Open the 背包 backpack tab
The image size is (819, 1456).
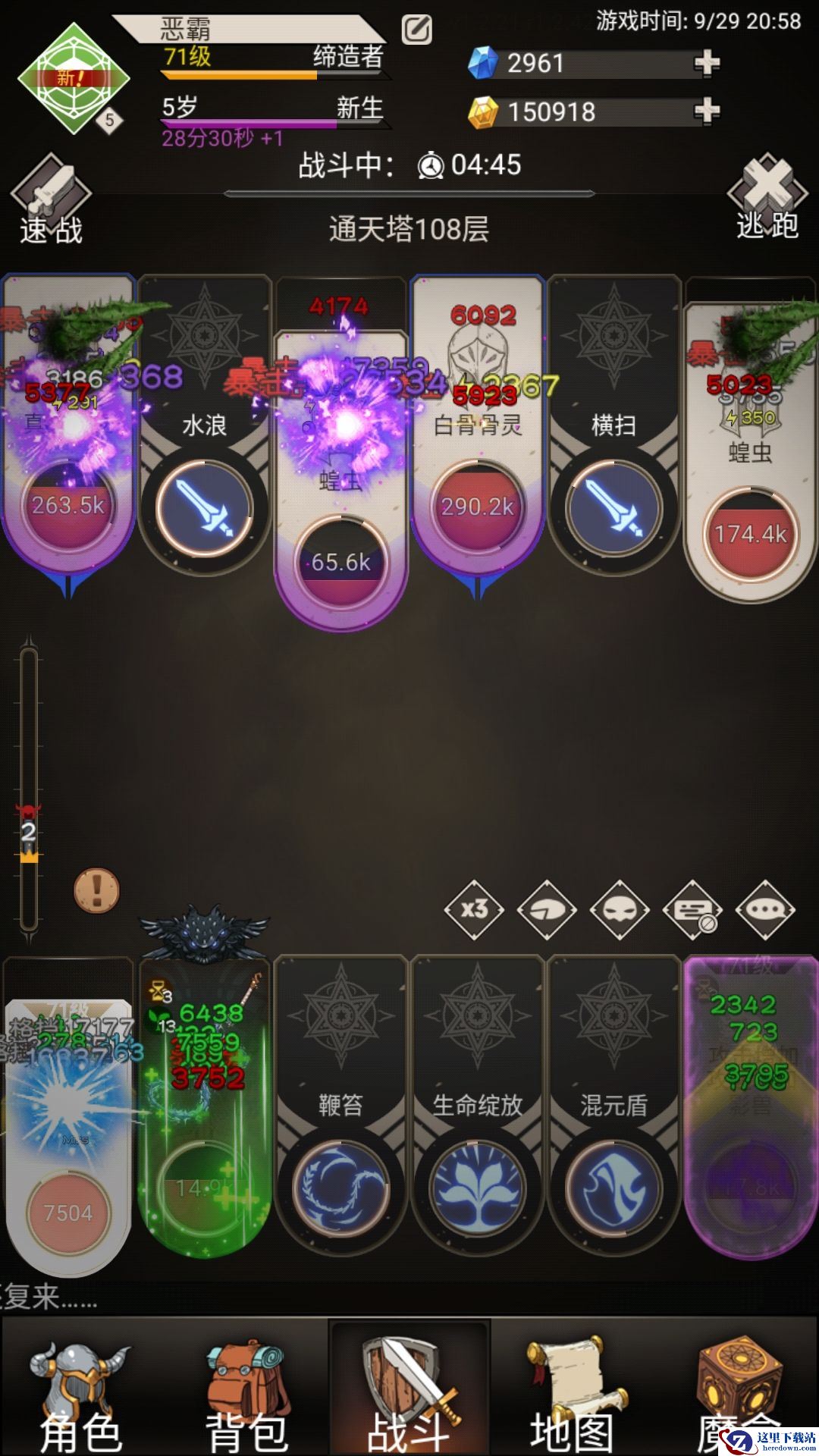(x=246, y=1395)
